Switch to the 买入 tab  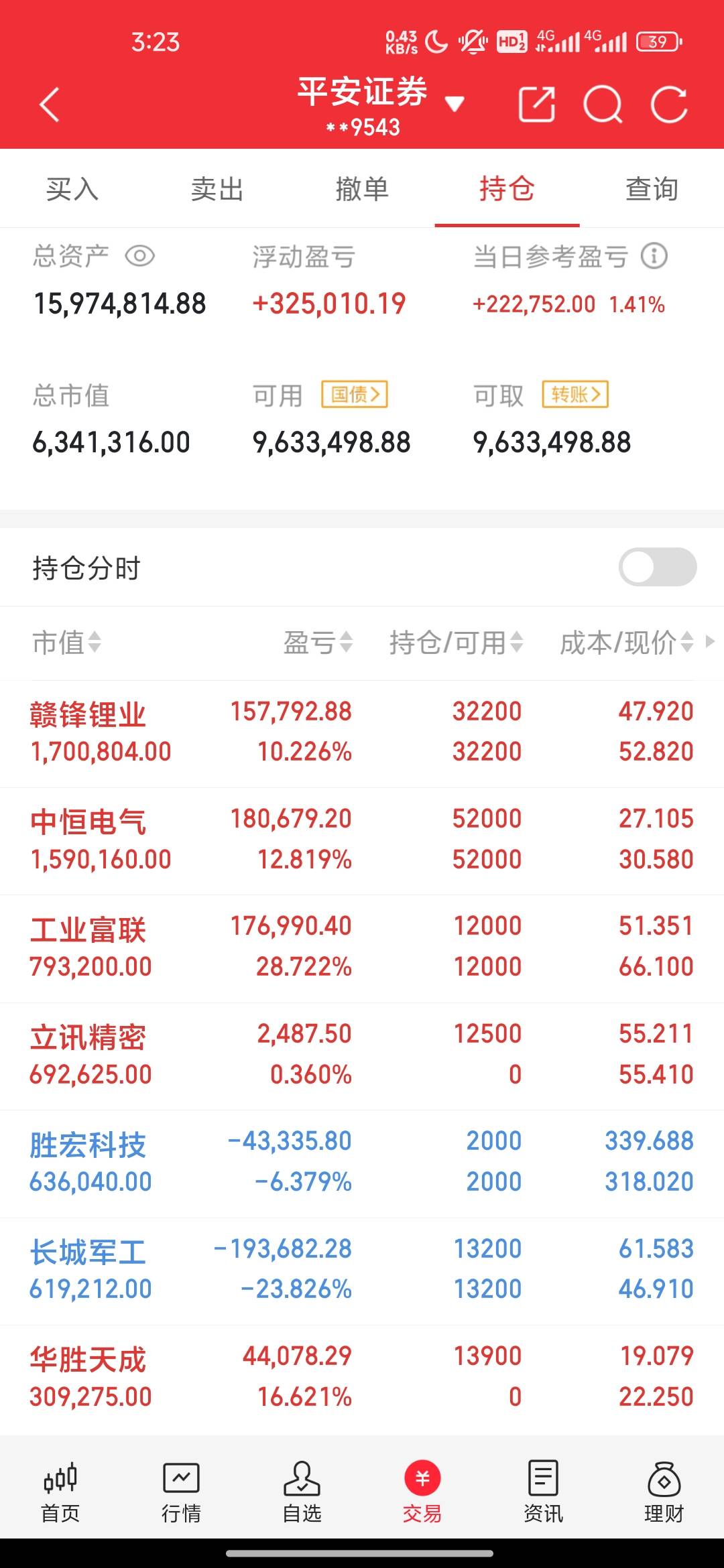pyautogui.click(x=72, y=189)
